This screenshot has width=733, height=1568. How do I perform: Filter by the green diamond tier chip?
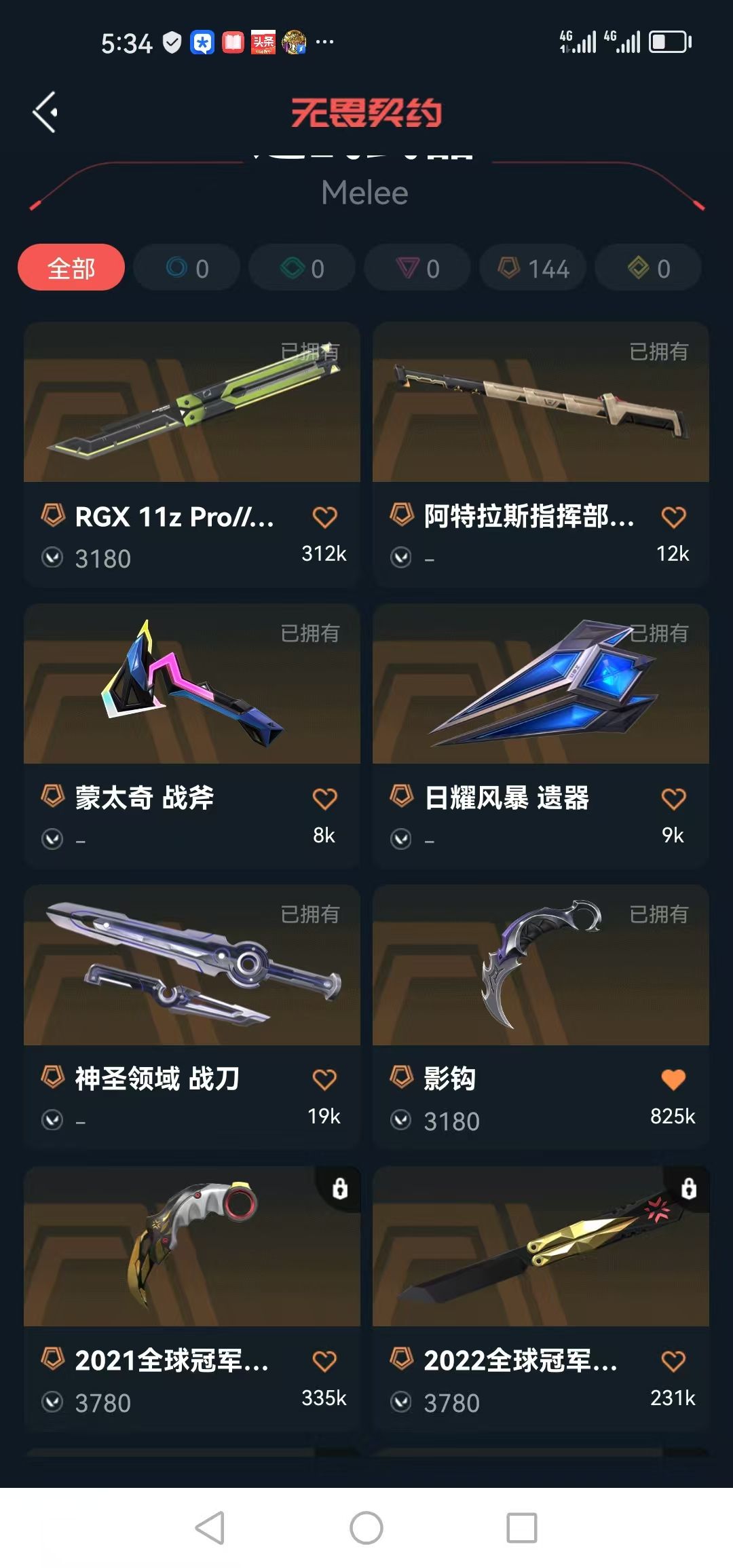point(302,267)
